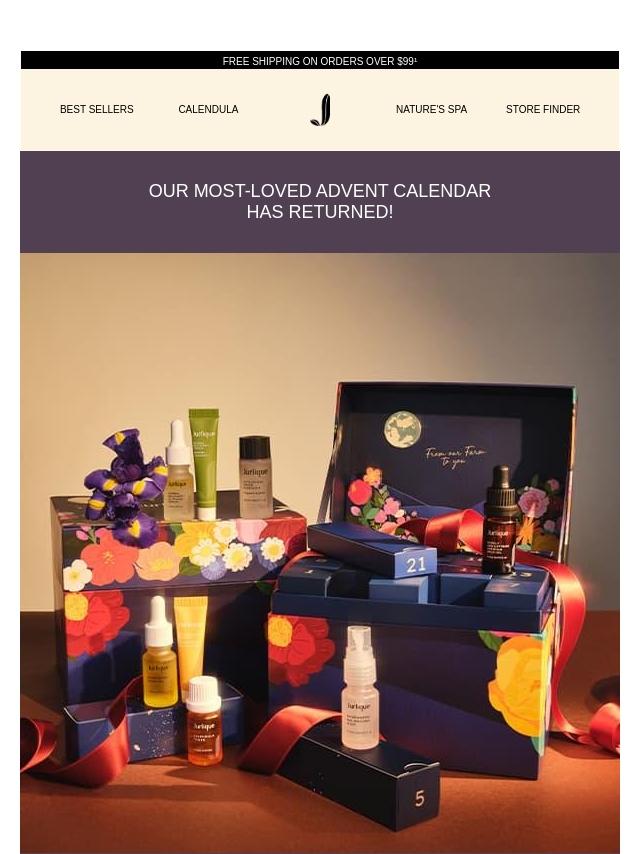Open Nature's Spa page
640x854 pixels.
pos(431,109)
